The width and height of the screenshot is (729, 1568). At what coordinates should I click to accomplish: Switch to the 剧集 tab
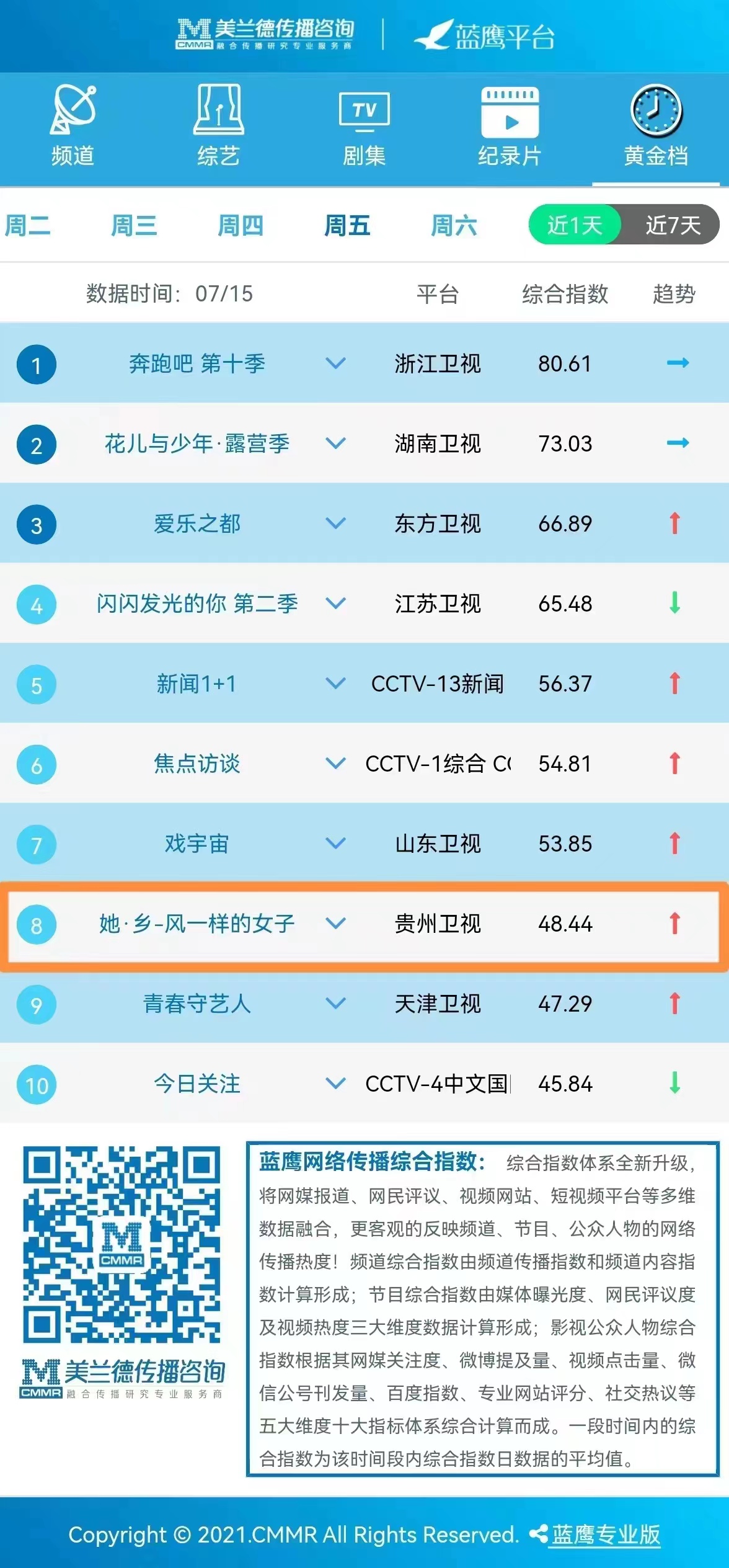(x=365, y=127)
